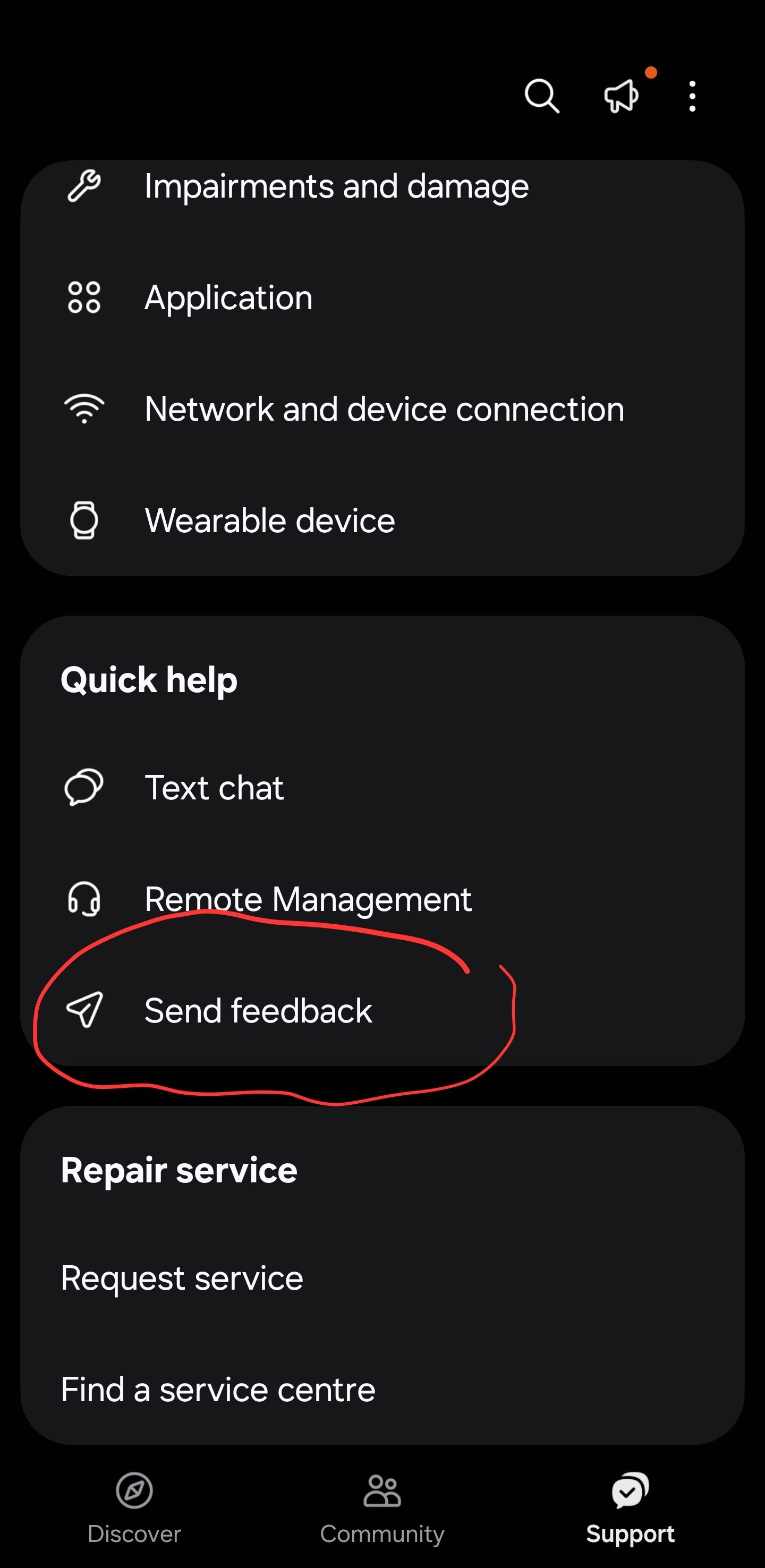Open the three-dot overflow menu
Image resolution: width=765 pixels, height=1568 pixels.
tap(692, 96)
